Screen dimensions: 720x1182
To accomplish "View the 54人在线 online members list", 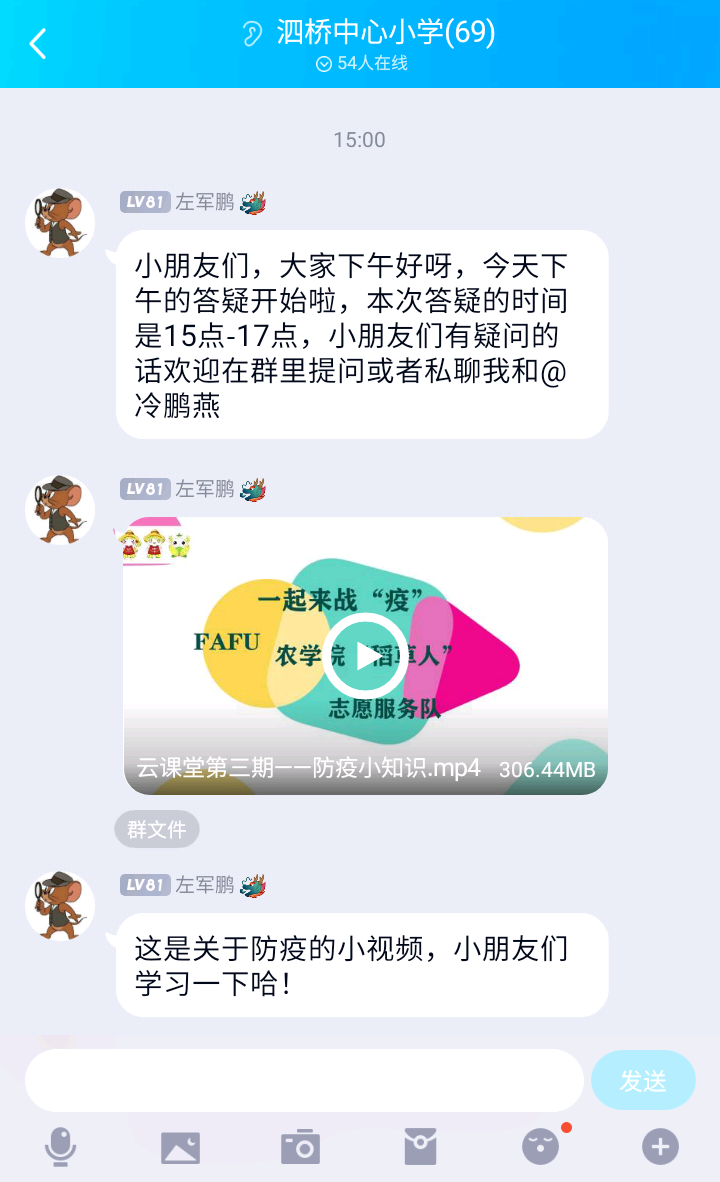I will click(x=362, y=63).
